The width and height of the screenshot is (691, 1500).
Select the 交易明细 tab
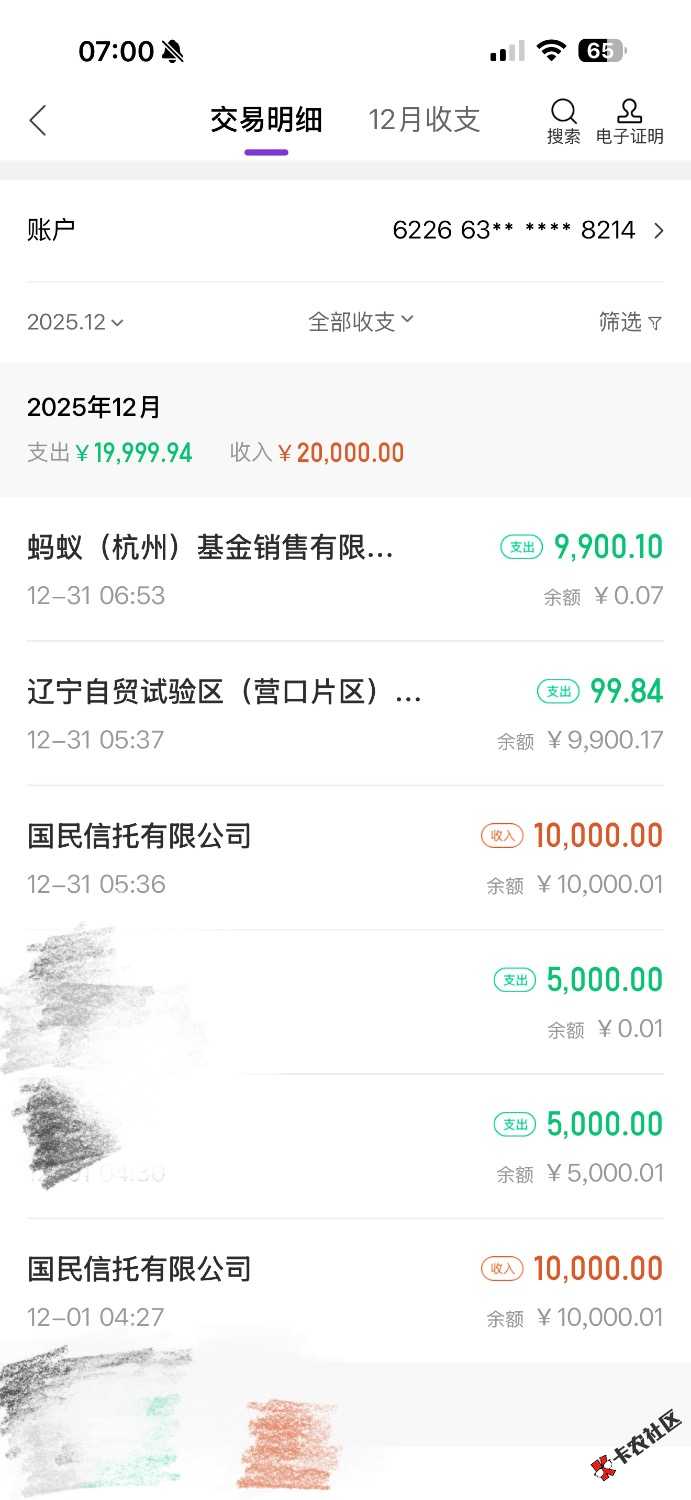pos(266,120)
